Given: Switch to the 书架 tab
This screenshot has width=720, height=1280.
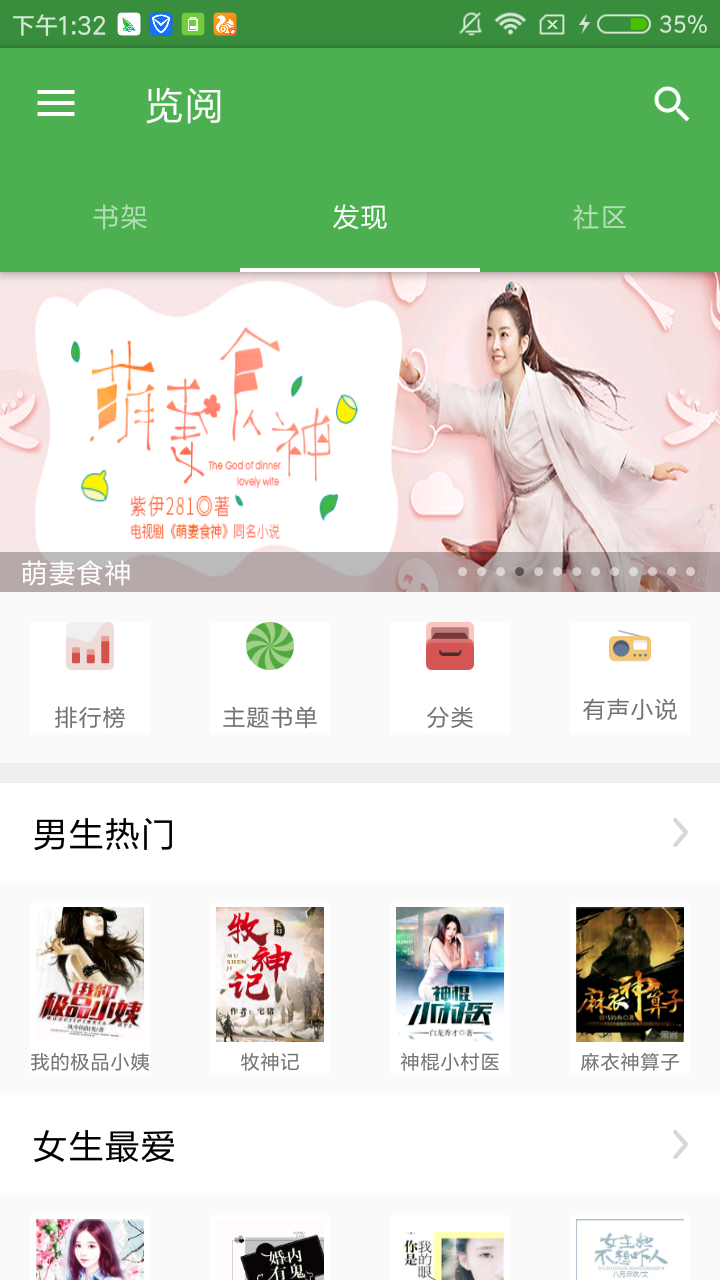Looking at the screenshot, I should (x=120, y=217).
